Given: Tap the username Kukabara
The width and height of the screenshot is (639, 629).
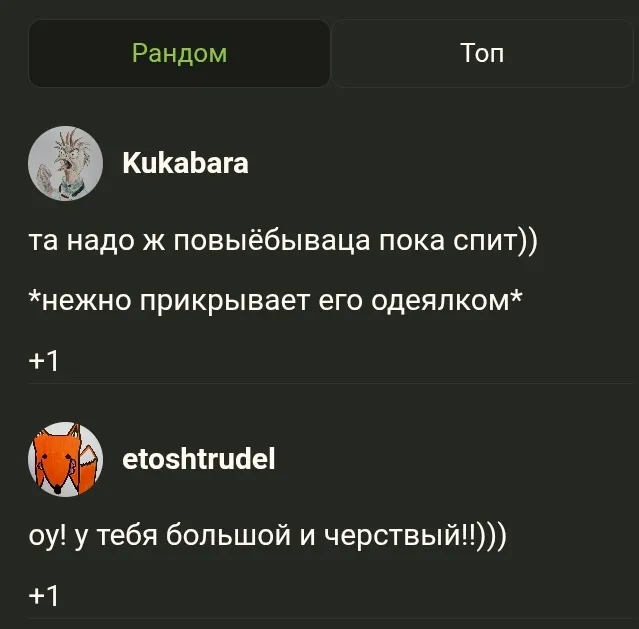Looking at the screenshot, I should tap(185, 163).
